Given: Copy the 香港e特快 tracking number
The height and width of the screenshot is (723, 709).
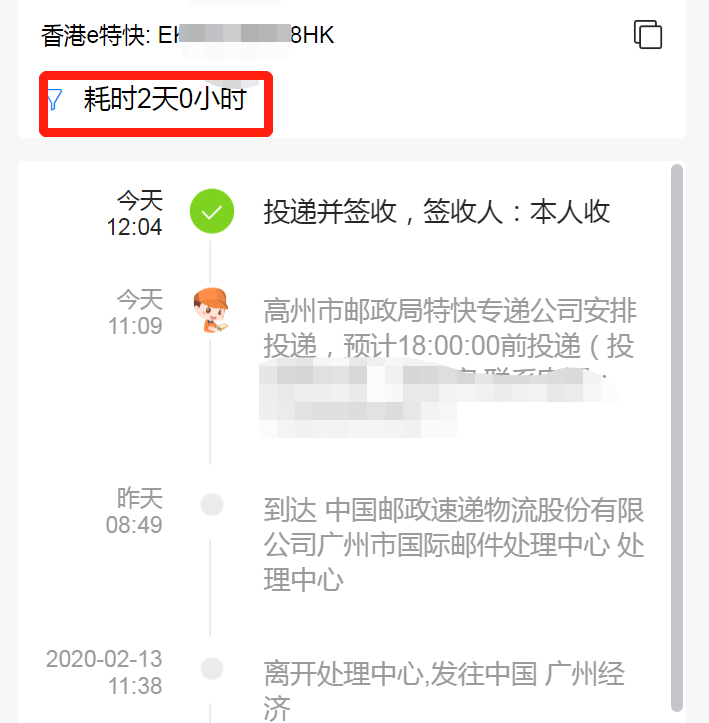Looking at the screenshot, I should [648, 34].
